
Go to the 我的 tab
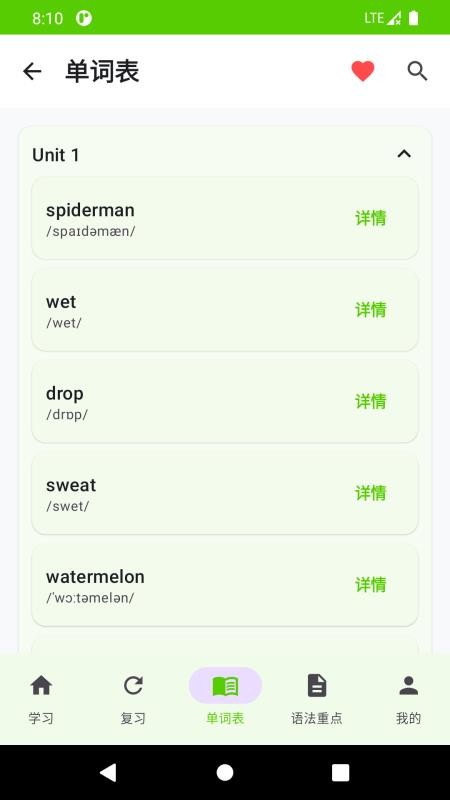point(409,698)
